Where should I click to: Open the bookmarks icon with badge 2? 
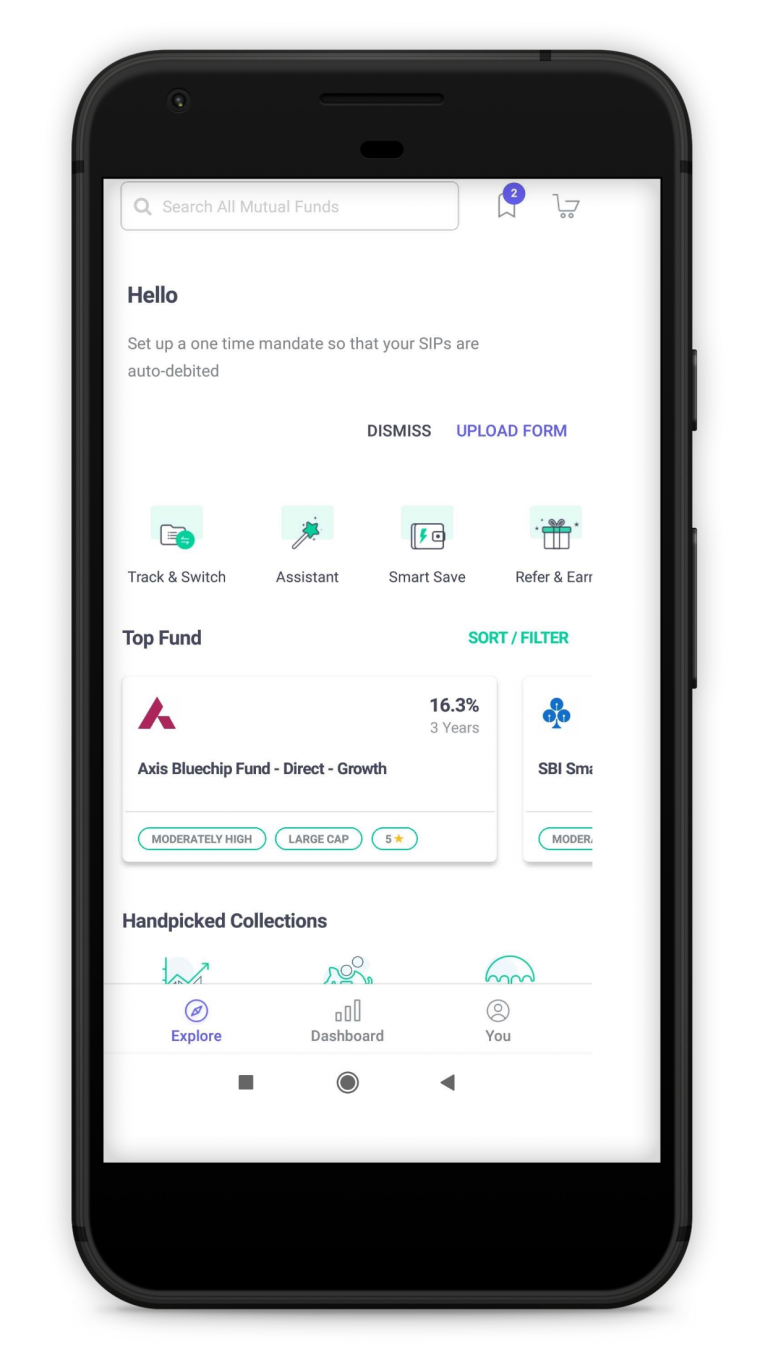[x=508, y=204]
